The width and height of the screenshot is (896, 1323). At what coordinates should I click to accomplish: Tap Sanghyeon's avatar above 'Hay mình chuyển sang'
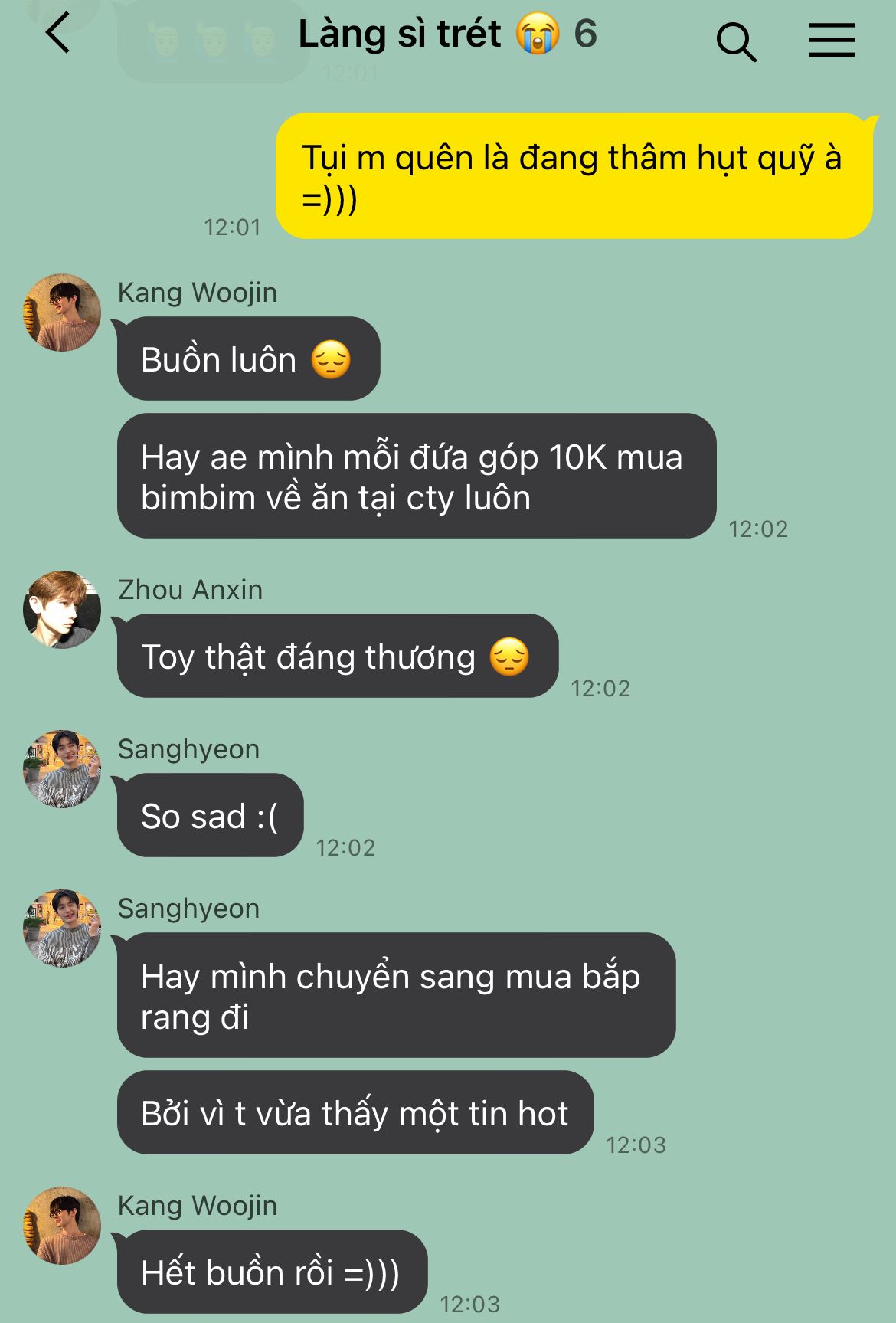(62, 928)
